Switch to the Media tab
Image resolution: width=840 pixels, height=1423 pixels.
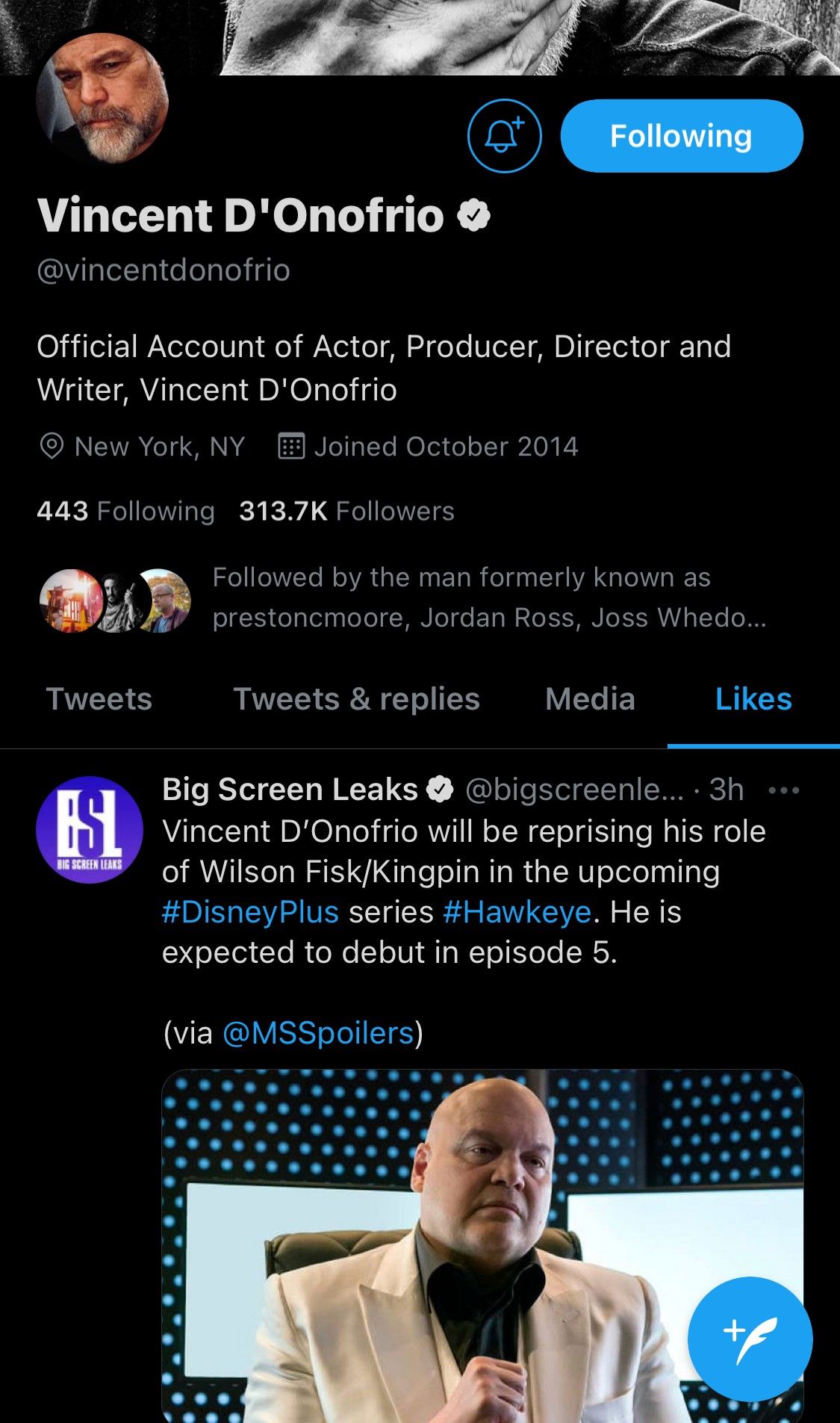pos(590,699)
